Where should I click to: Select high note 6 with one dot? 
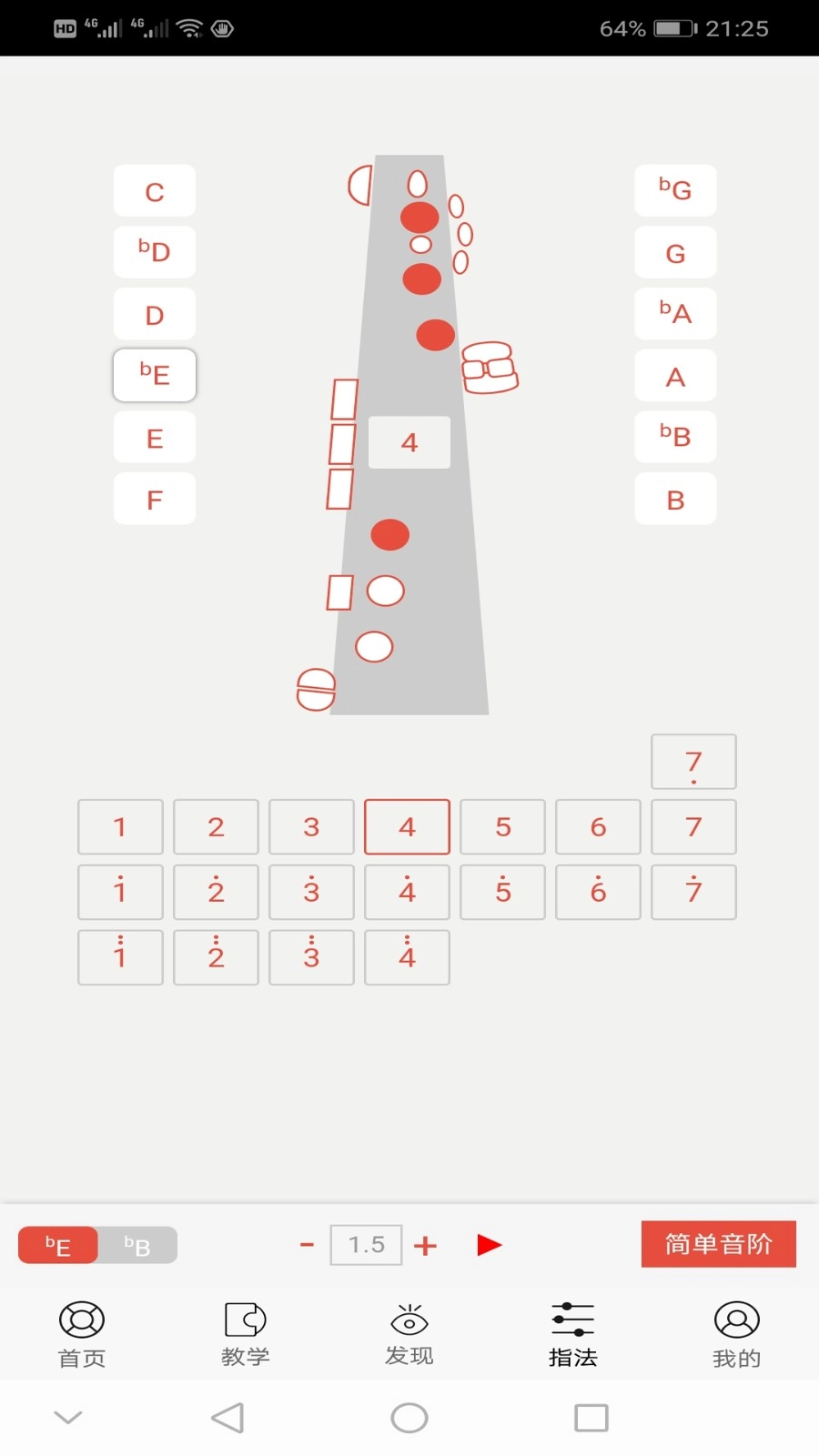click(598, 892)
